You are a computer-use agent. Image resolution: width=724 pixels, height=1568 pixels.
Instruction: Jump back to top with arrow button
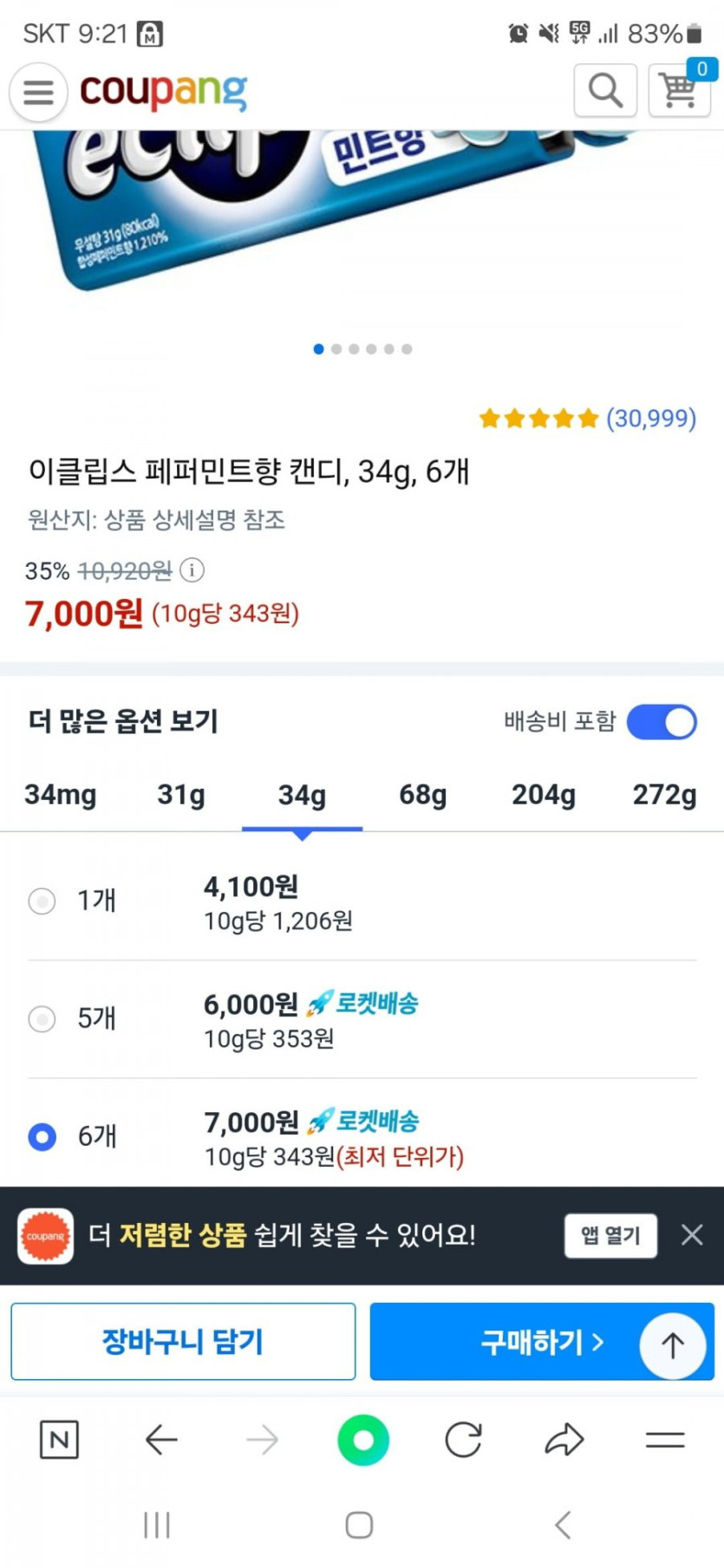point(673,1345)
